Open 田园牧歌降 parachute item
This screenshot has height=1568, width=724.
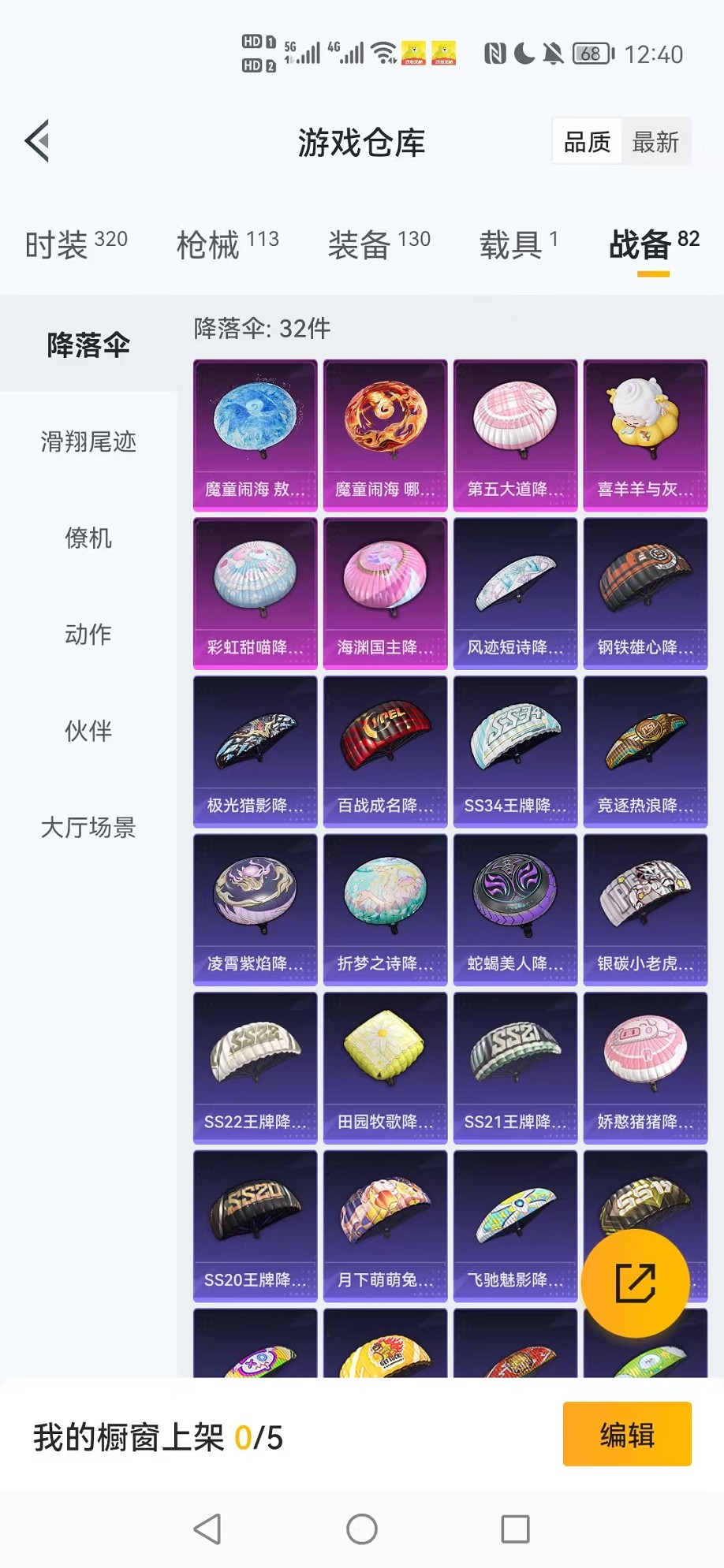tap(385, 1067)
